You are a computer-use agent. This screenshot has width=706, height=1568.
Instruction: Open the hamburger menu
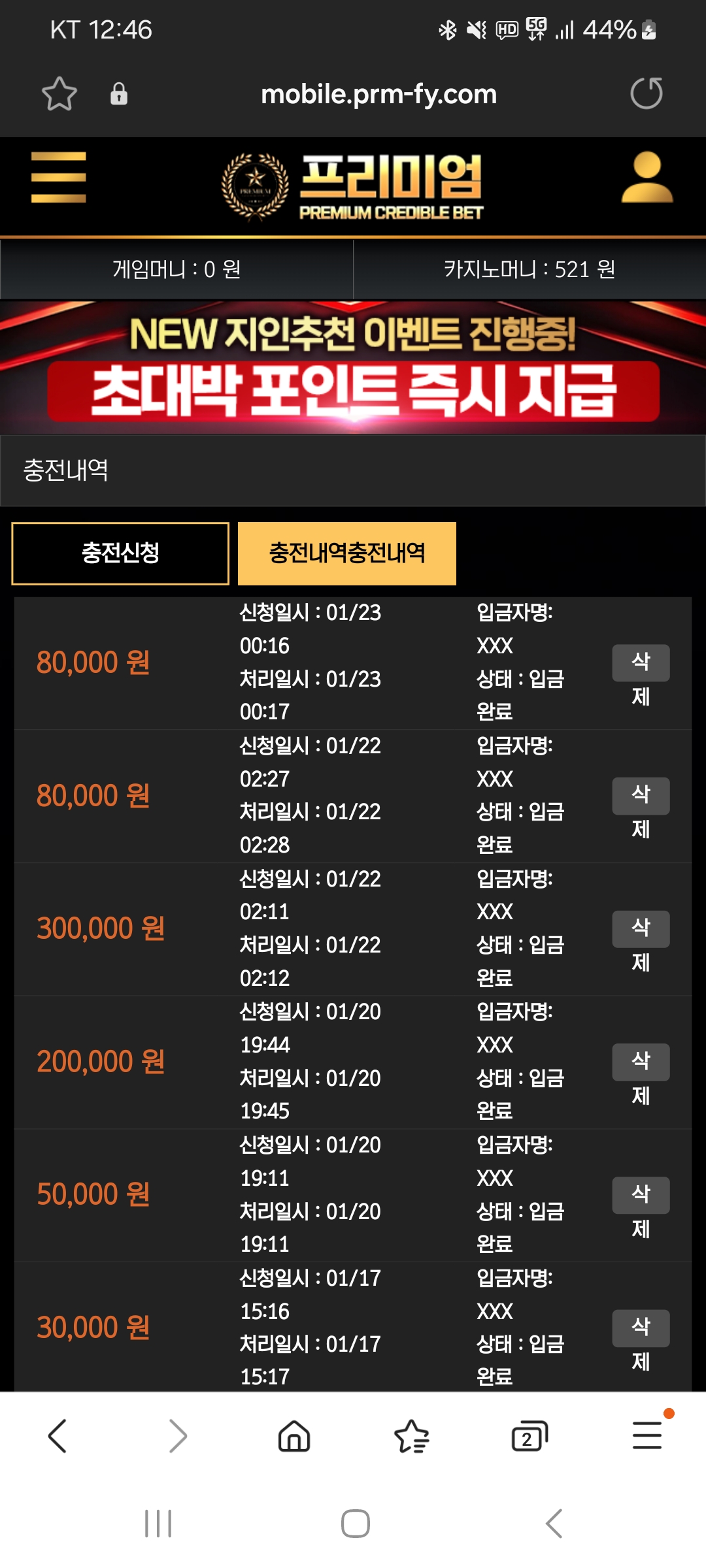pos(59,177)
